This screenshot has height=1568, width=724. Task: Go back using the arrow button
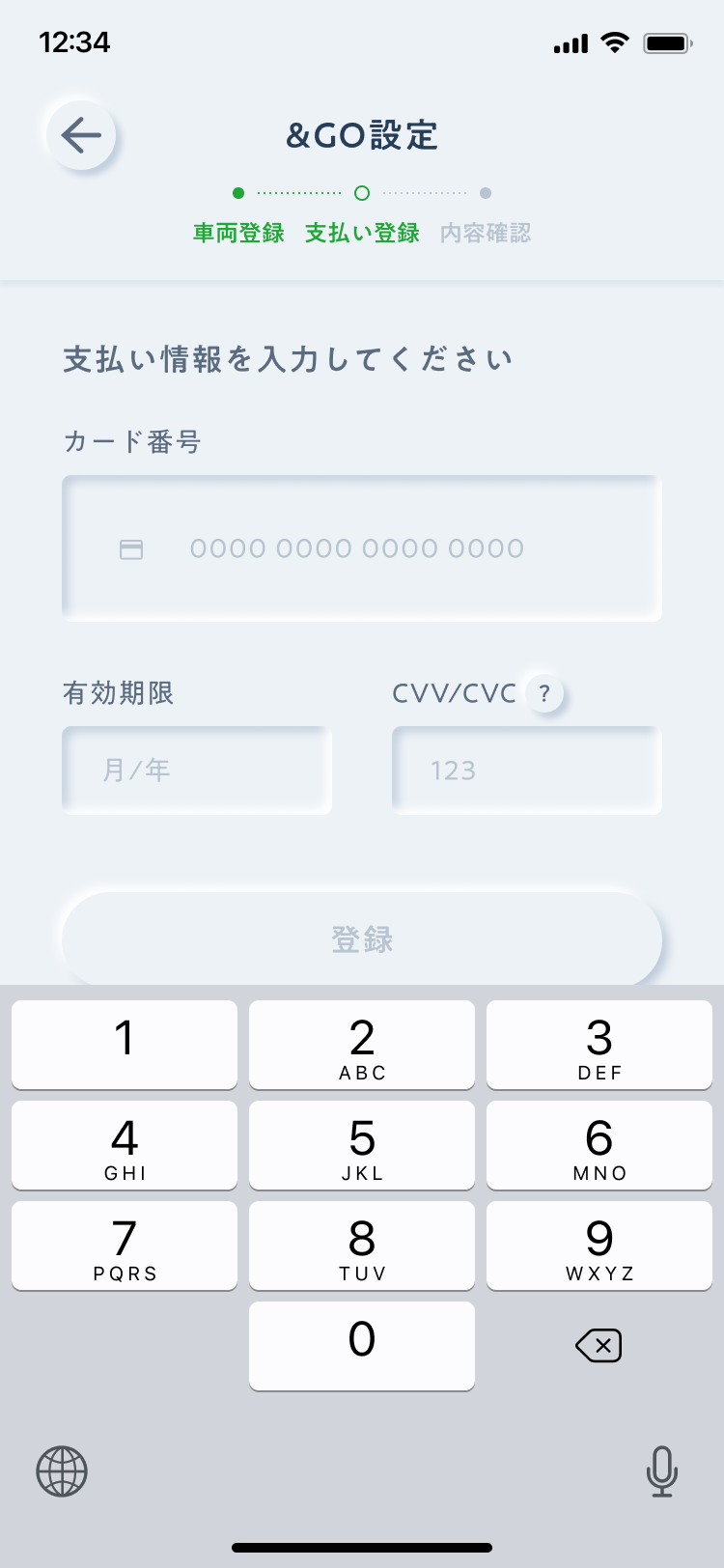82,135
